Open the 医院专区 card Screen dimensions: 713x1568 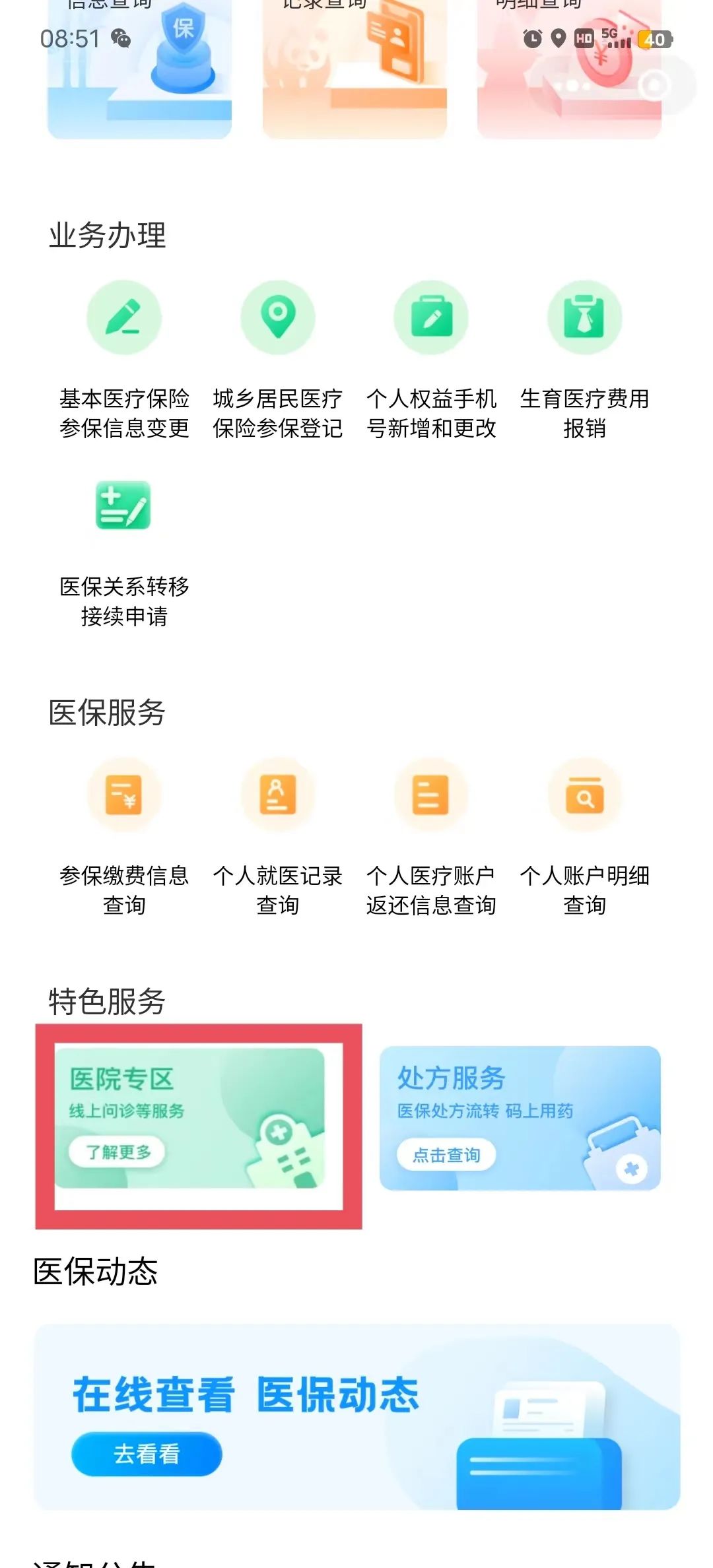(190, 1119)
